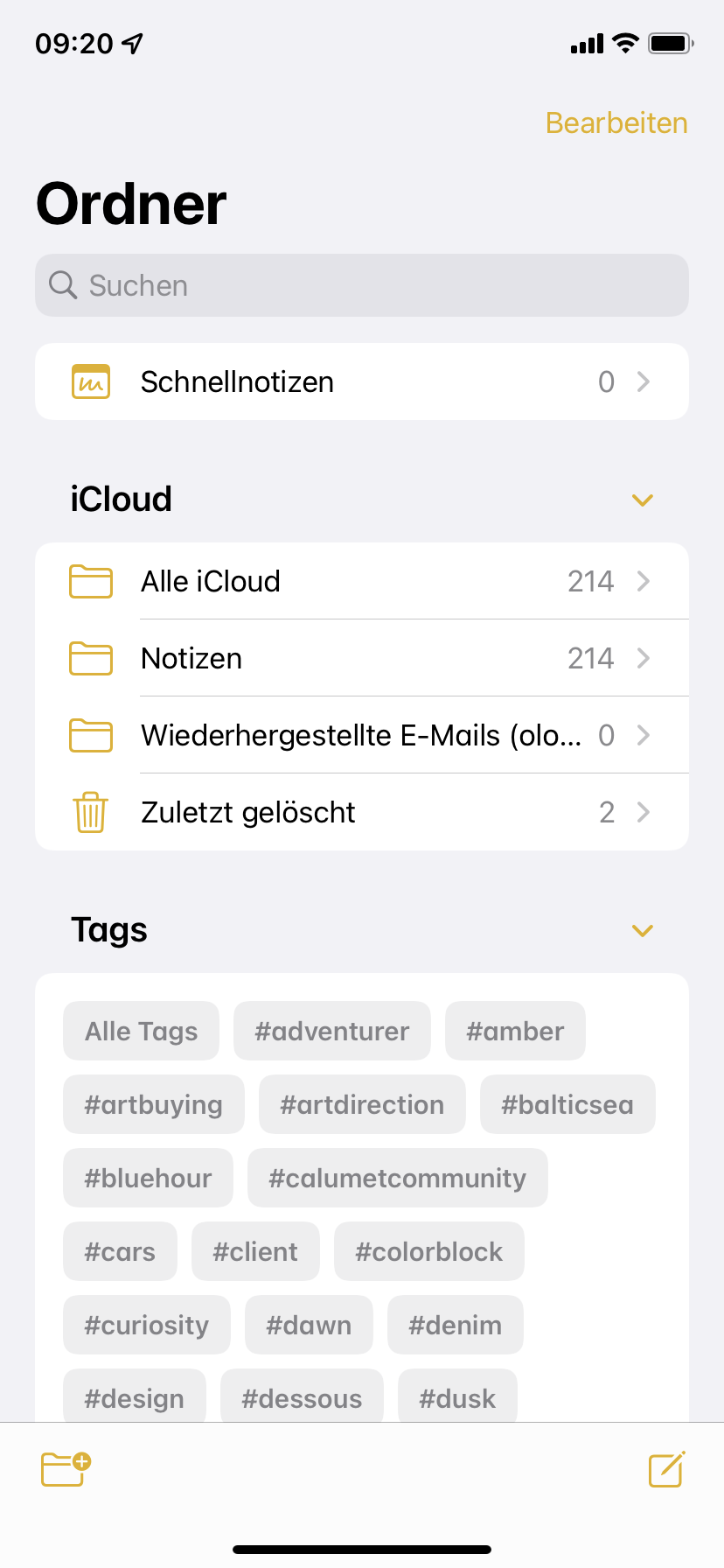Open the Wiederhergestellte E-Mails folder
The image size is (724, 1568).
(362, 735)
